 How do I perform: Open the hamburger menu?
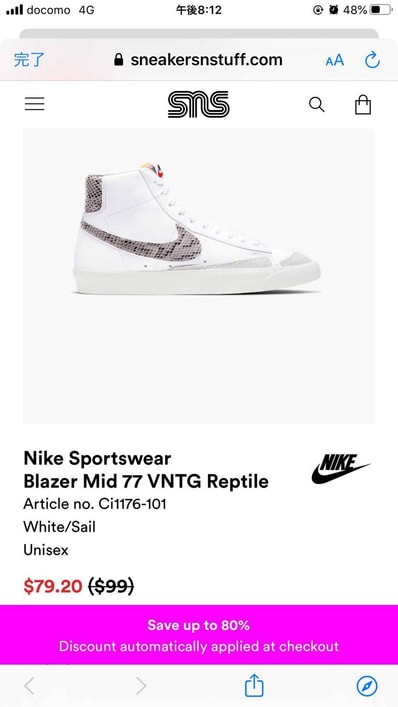click(x=35, y=104)
